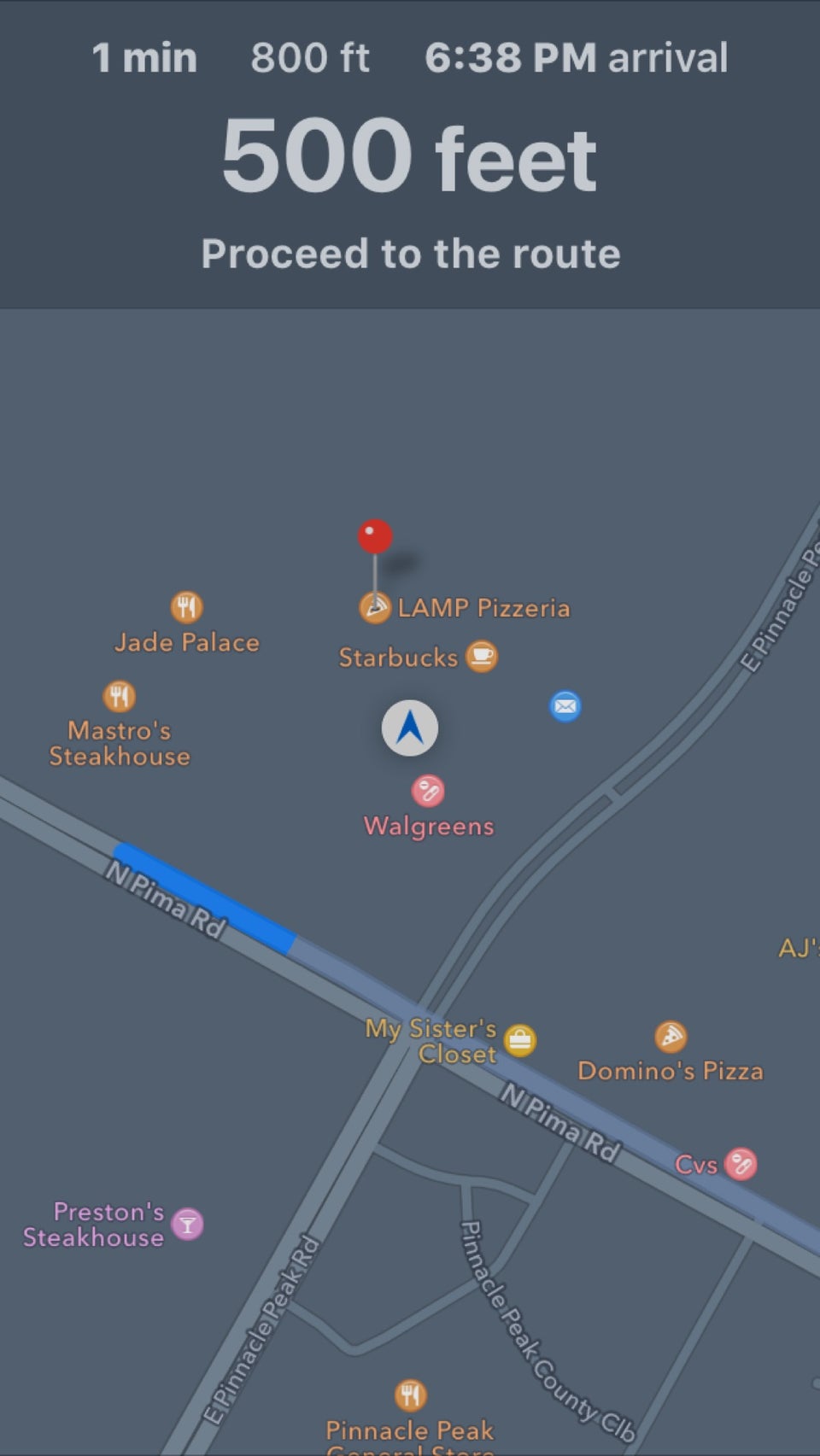Tap the navigation banner showing 500 feet
The image size is (820, 1456).
coord(410,158)
